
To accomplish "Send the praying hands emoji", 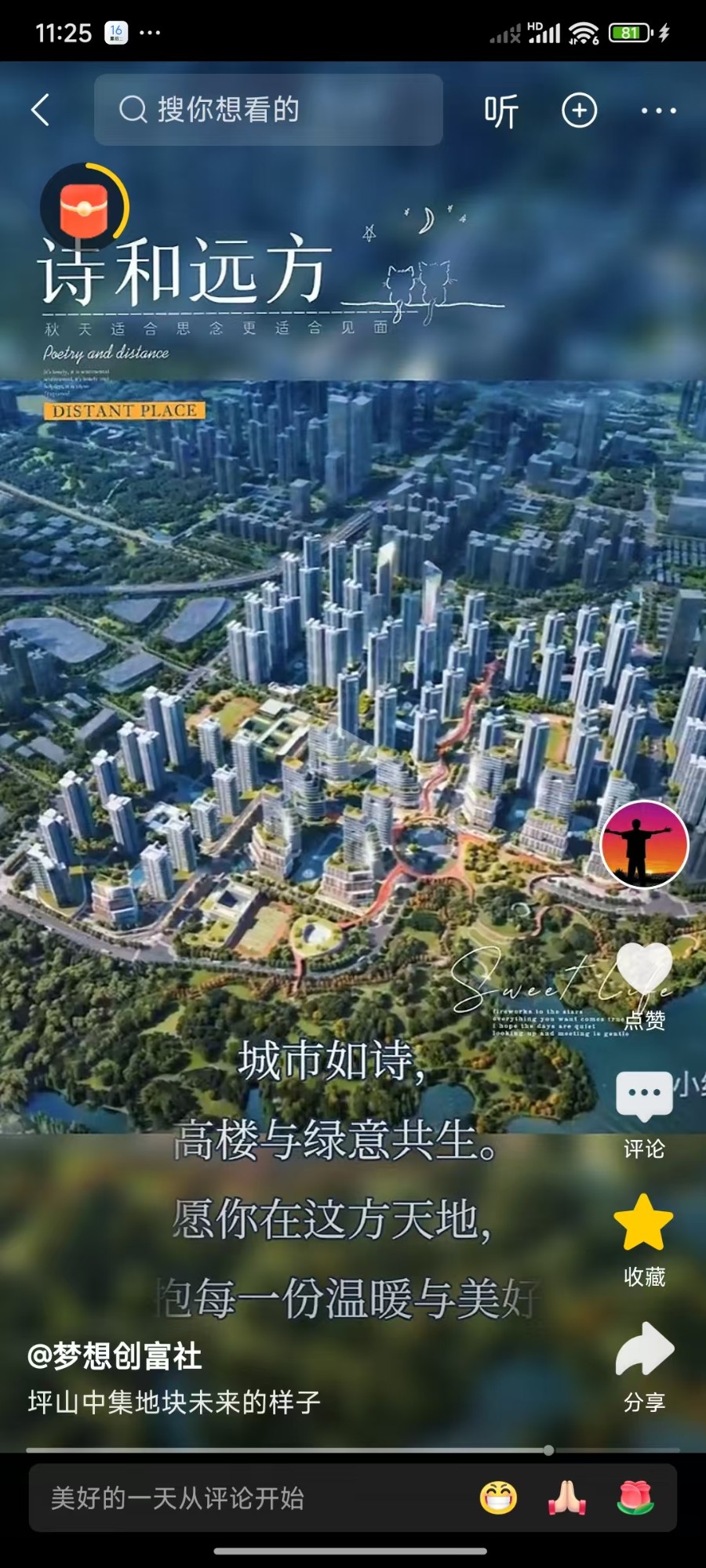I will [567, 1498].
